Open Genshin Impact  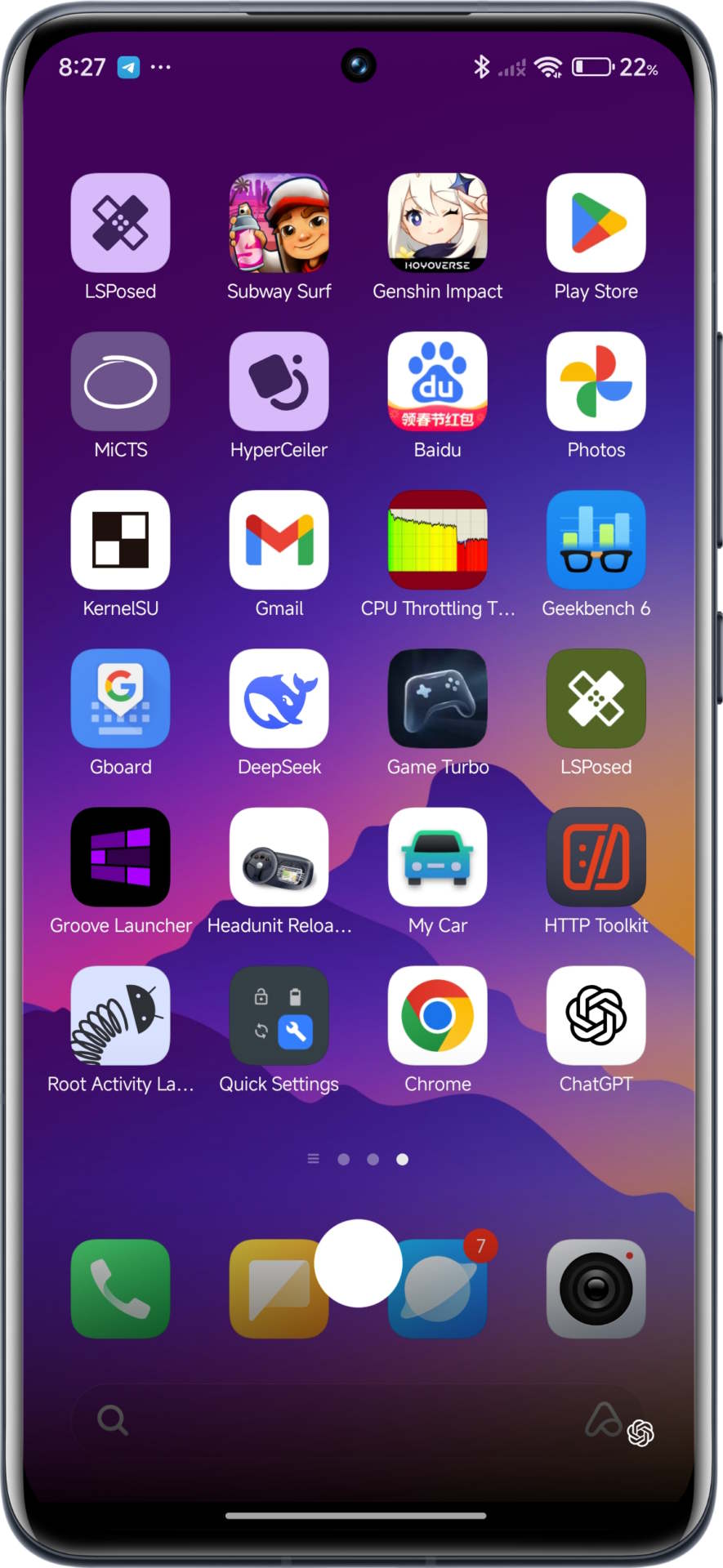[x=437, y=223]
